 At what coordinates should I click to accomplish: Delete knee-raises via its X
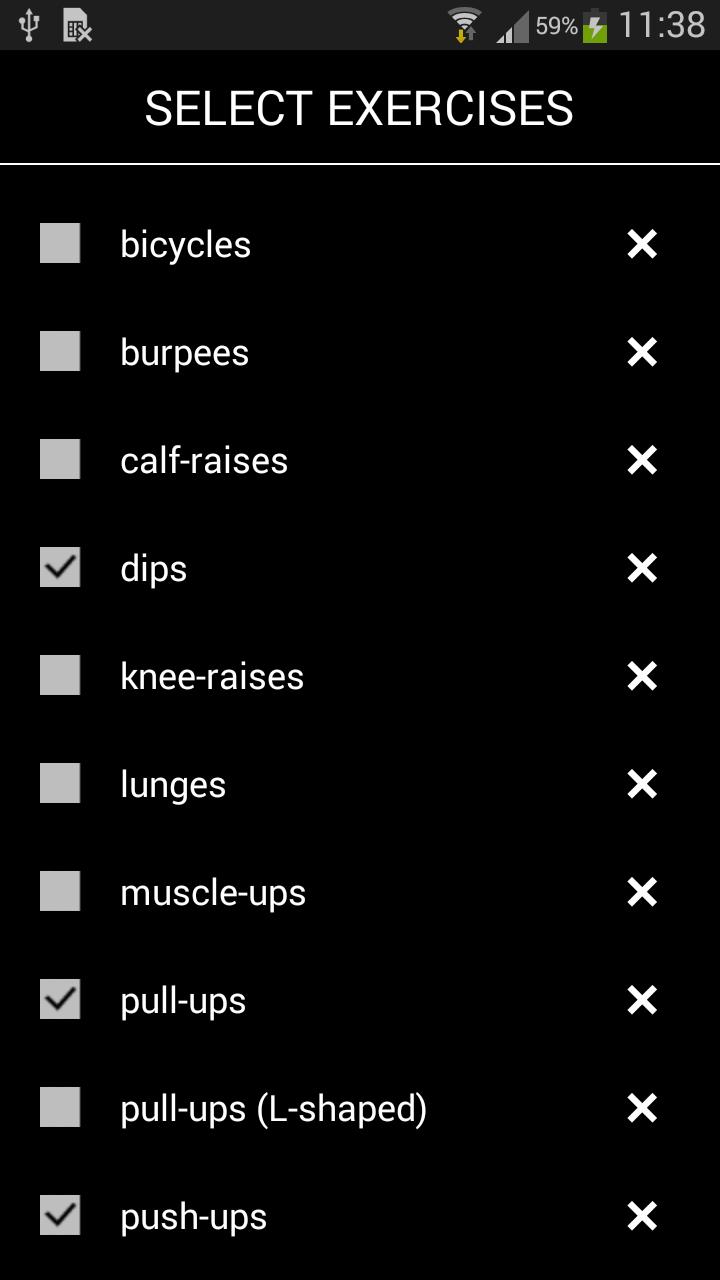coord(642,676)
